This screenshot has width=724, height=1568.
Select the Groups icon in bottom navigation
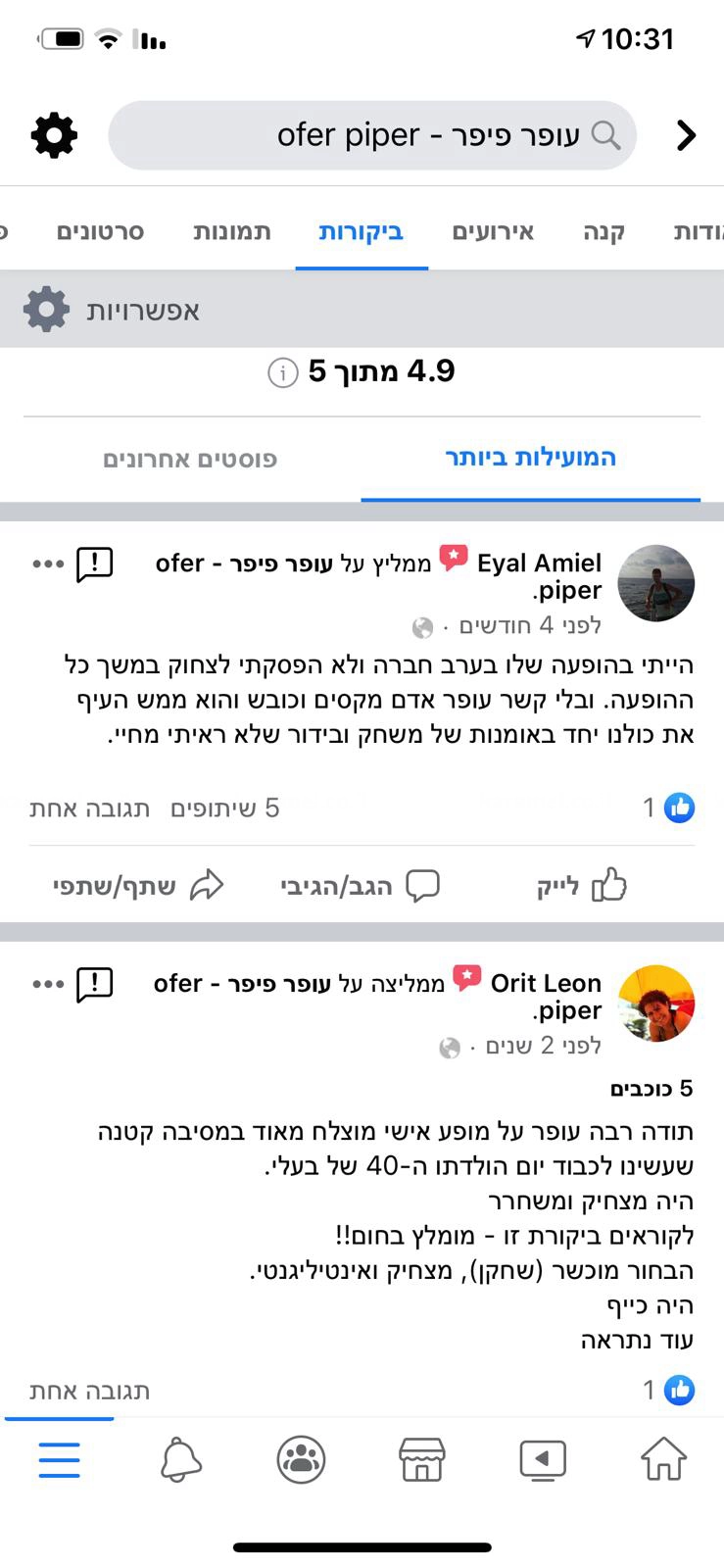[301, 1458]
